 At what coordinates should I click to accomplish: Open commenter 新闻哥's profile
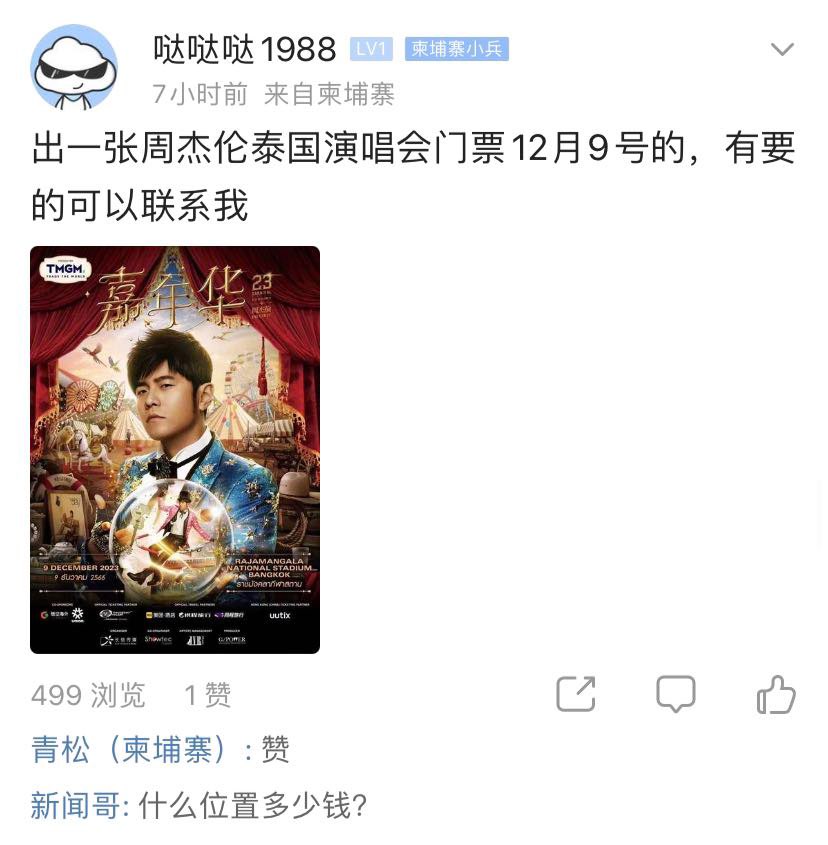click(x=75, y=805)
